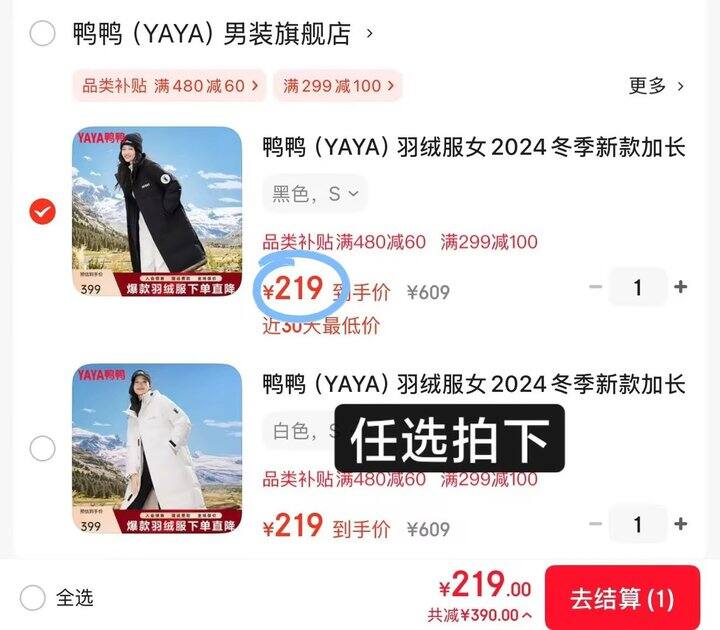Image resolution: width=720 pixels, height=630 pixels.
Task: Check the white down jacket item
Action: 42,448
